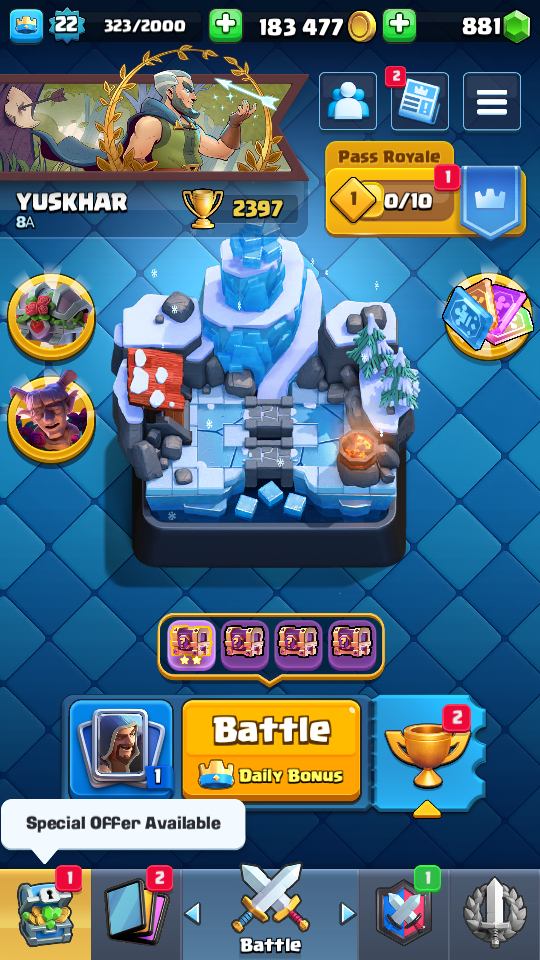The image size is (540, 960).
Task: Tap the King level crown icon
Action: 26,26
